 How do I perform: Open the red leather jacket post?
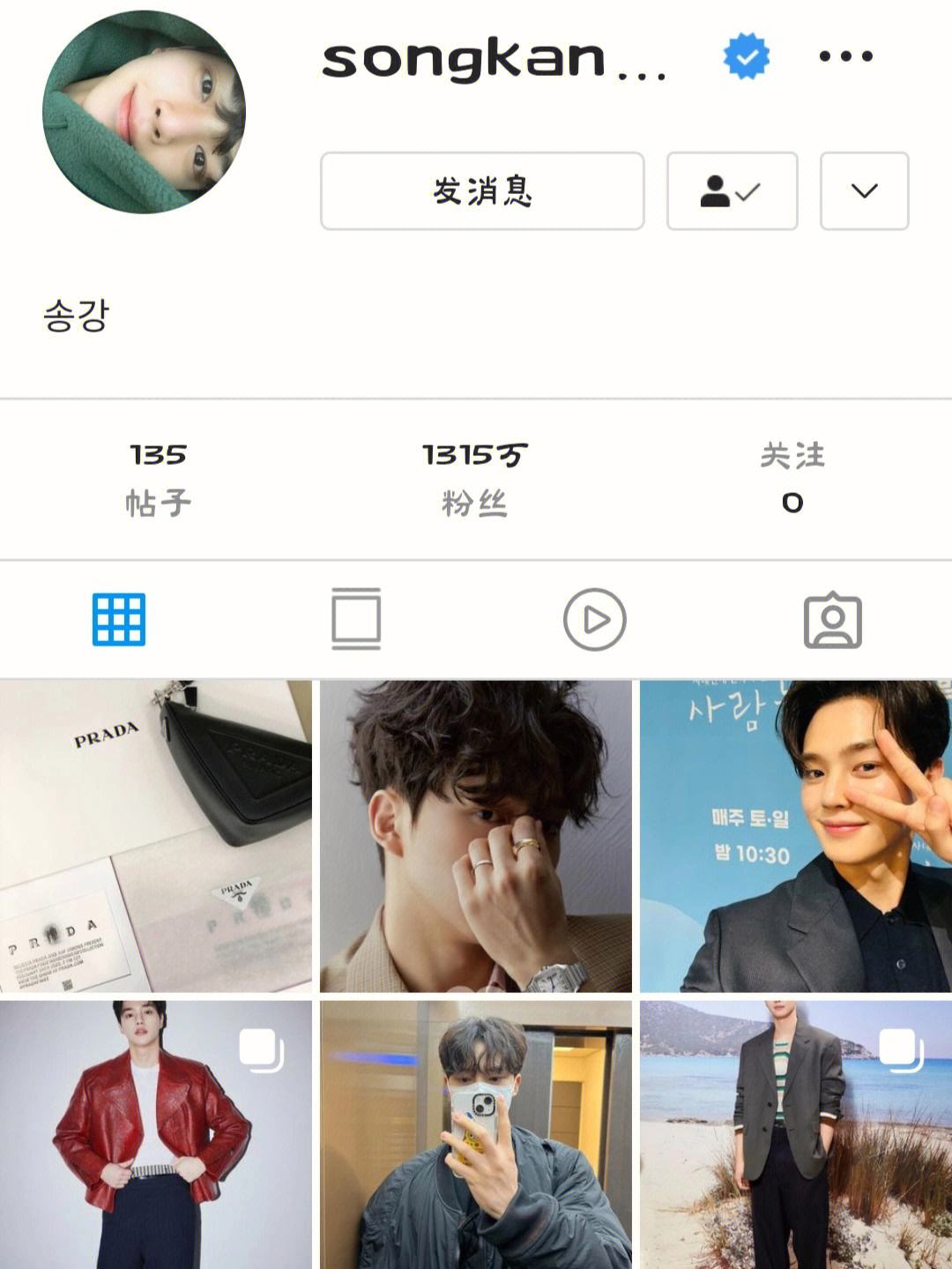155,1134
